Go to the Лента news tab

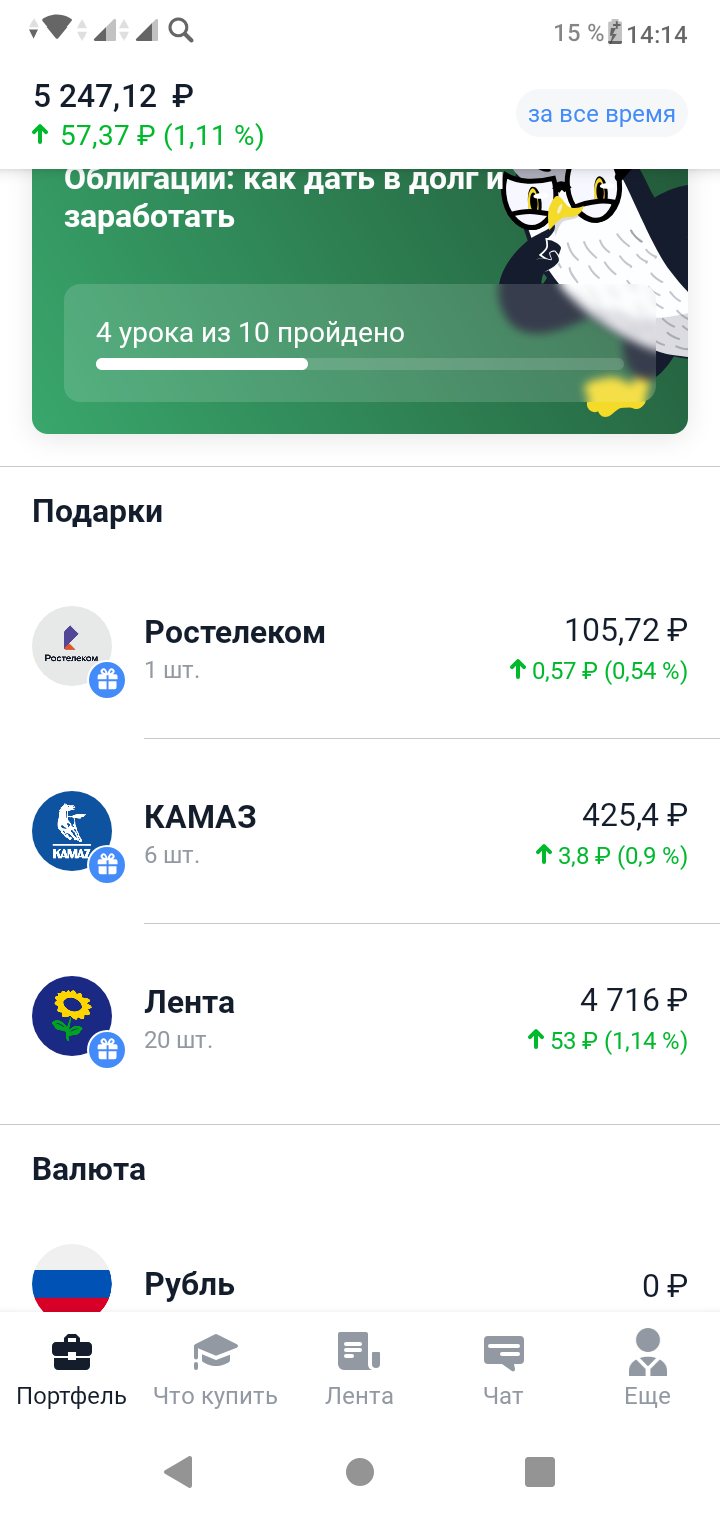pyautogui.click(x=360, y=1367)
